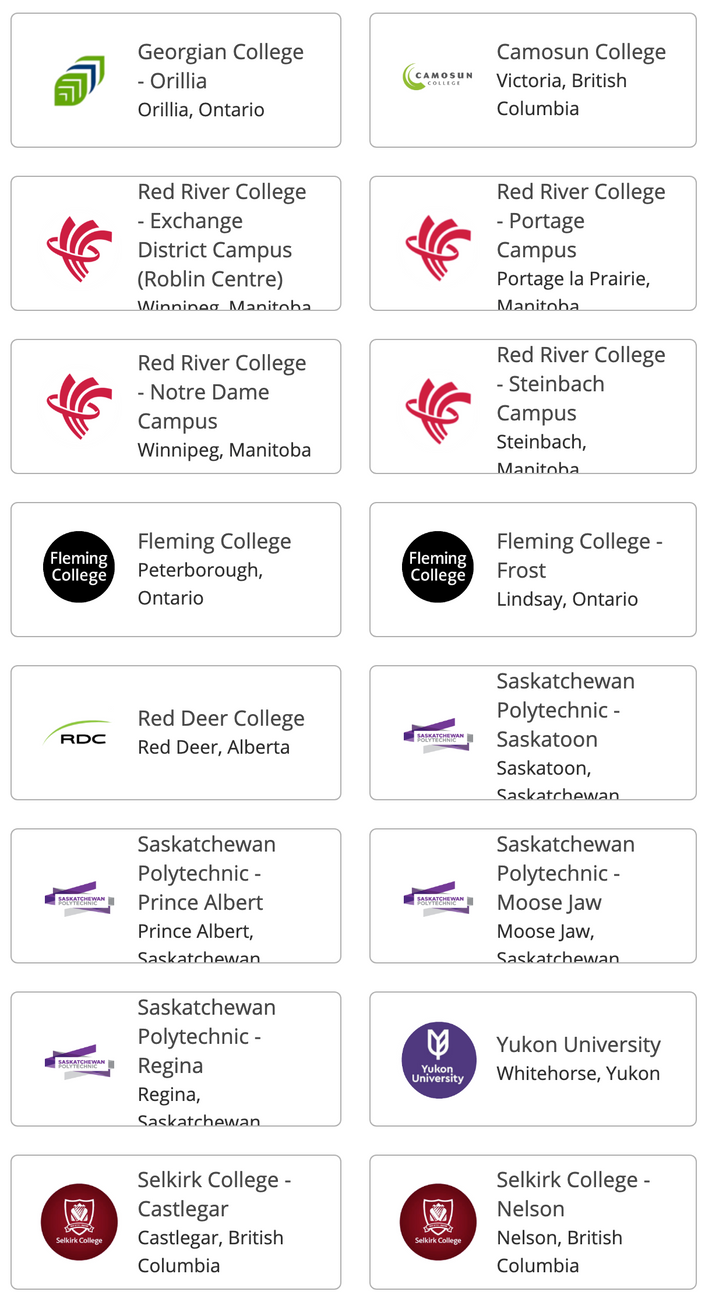The image size is (705, 1300).
Task: Open Selkirk College - Castlegar
Action: [x=176, y=1221]
